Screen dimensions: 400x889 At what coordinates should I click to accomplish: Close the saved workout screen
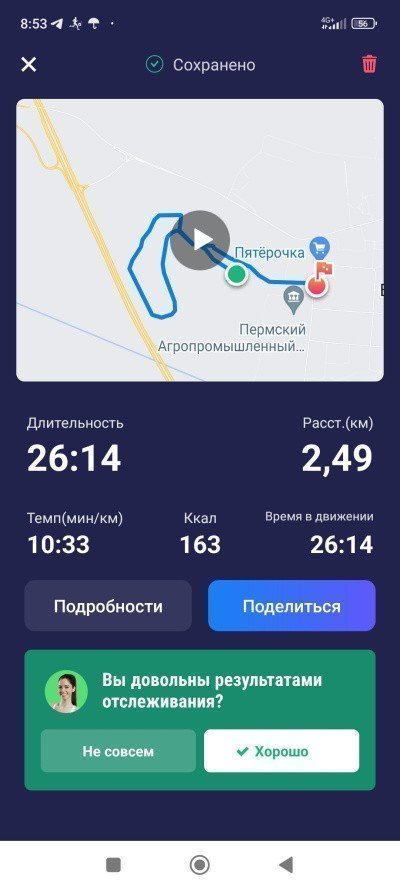tap(28, 65)
